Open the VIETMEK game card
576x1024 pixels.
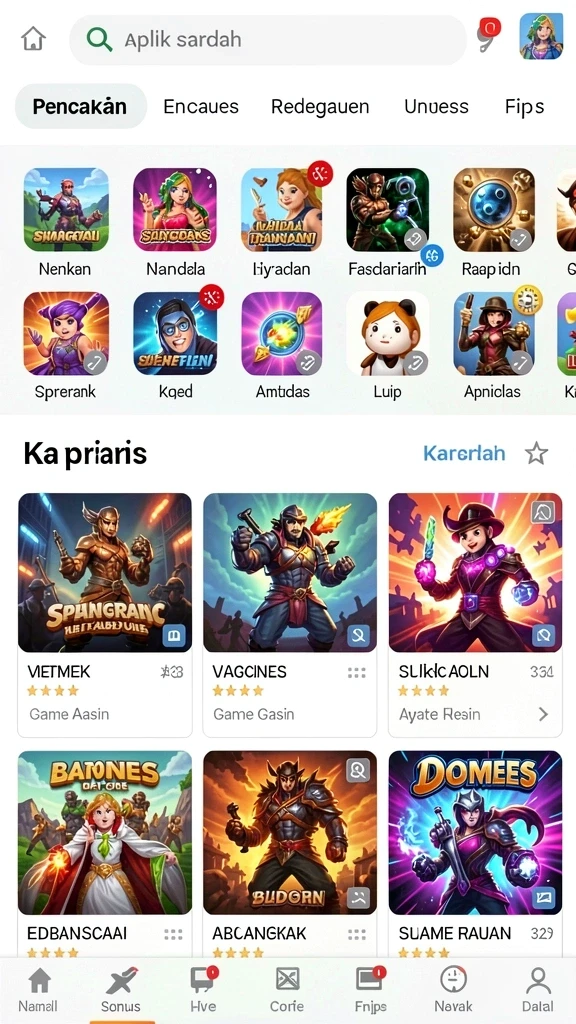pyautogui.click(x=104, y=615)
